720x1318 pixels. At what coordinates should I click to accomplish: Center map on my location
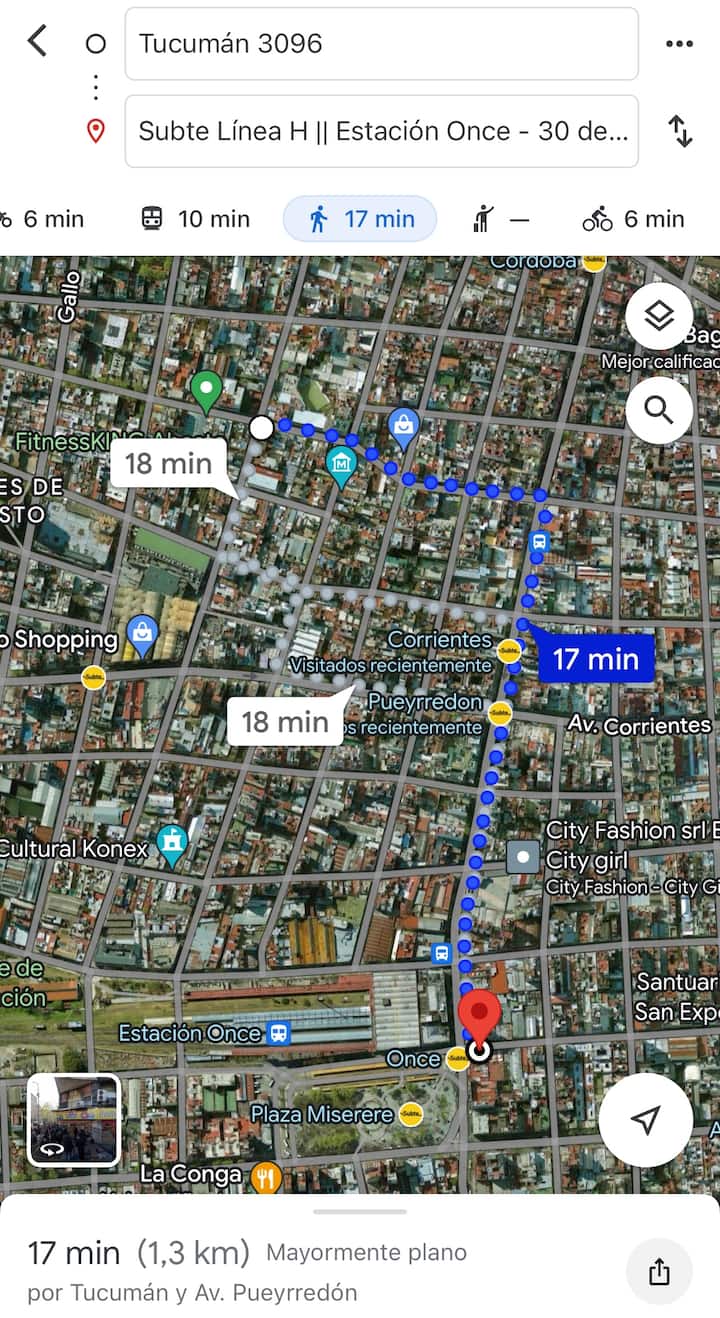646,1120
